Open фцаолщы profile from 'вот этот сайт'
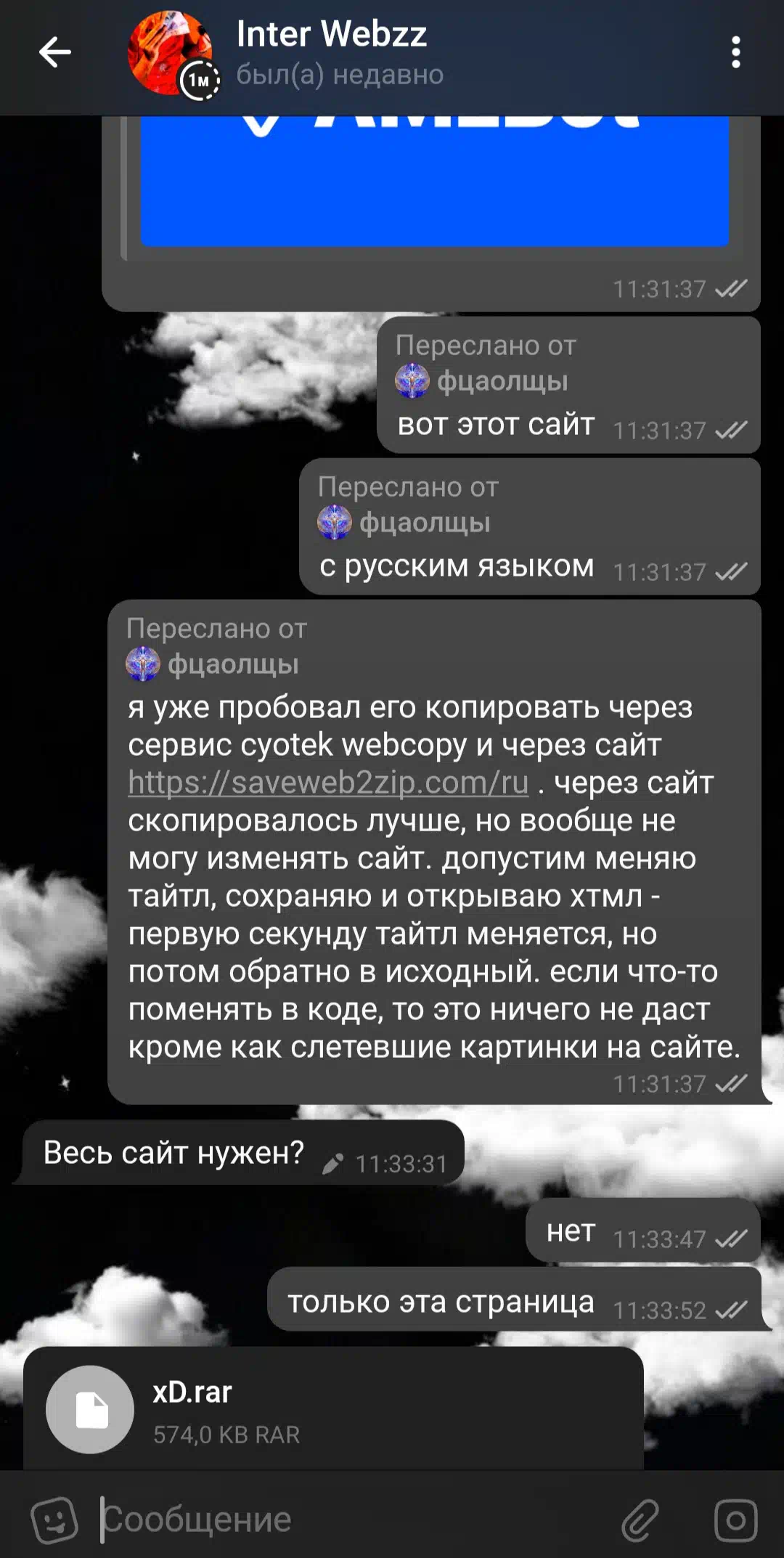This screenshot has height=1558, width=784. click(501, 381)
